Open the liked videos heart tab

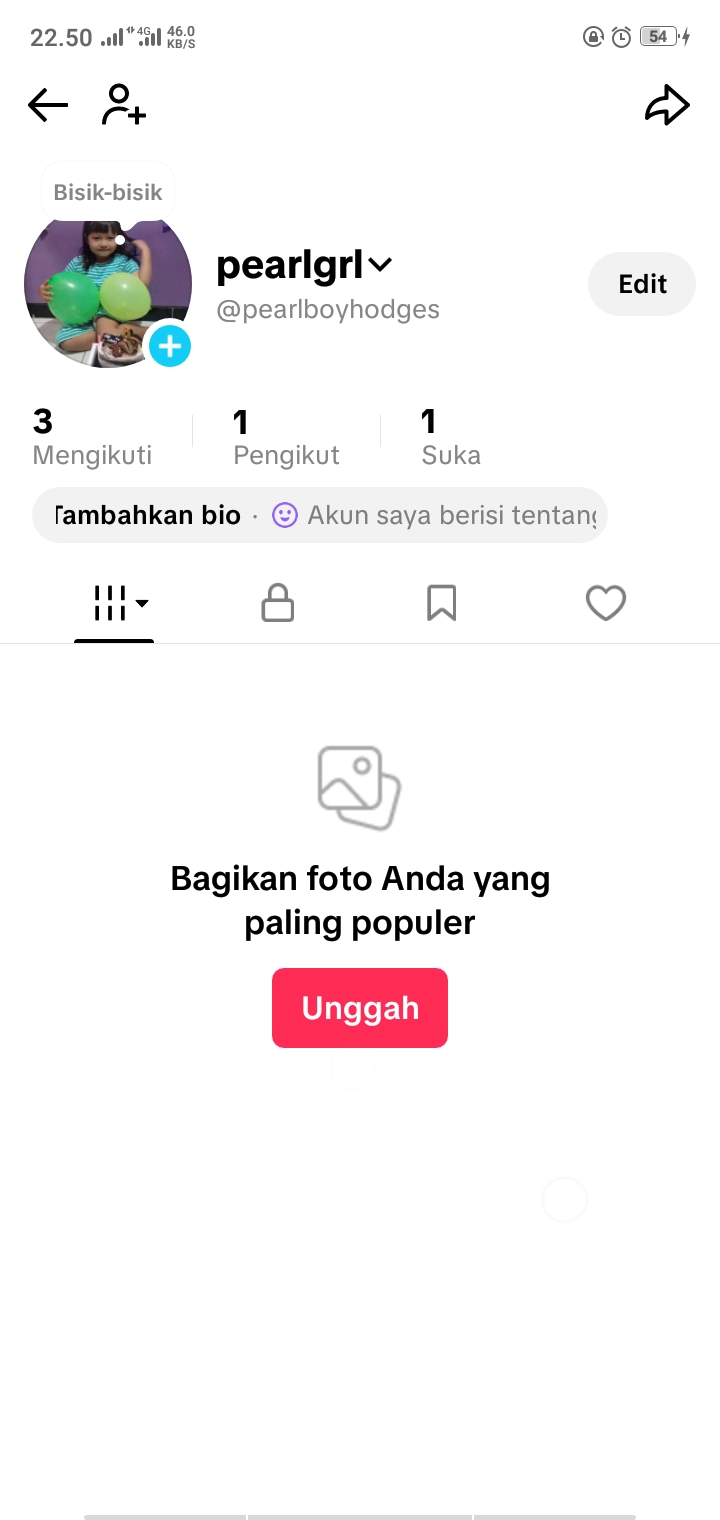pos(606,603)
